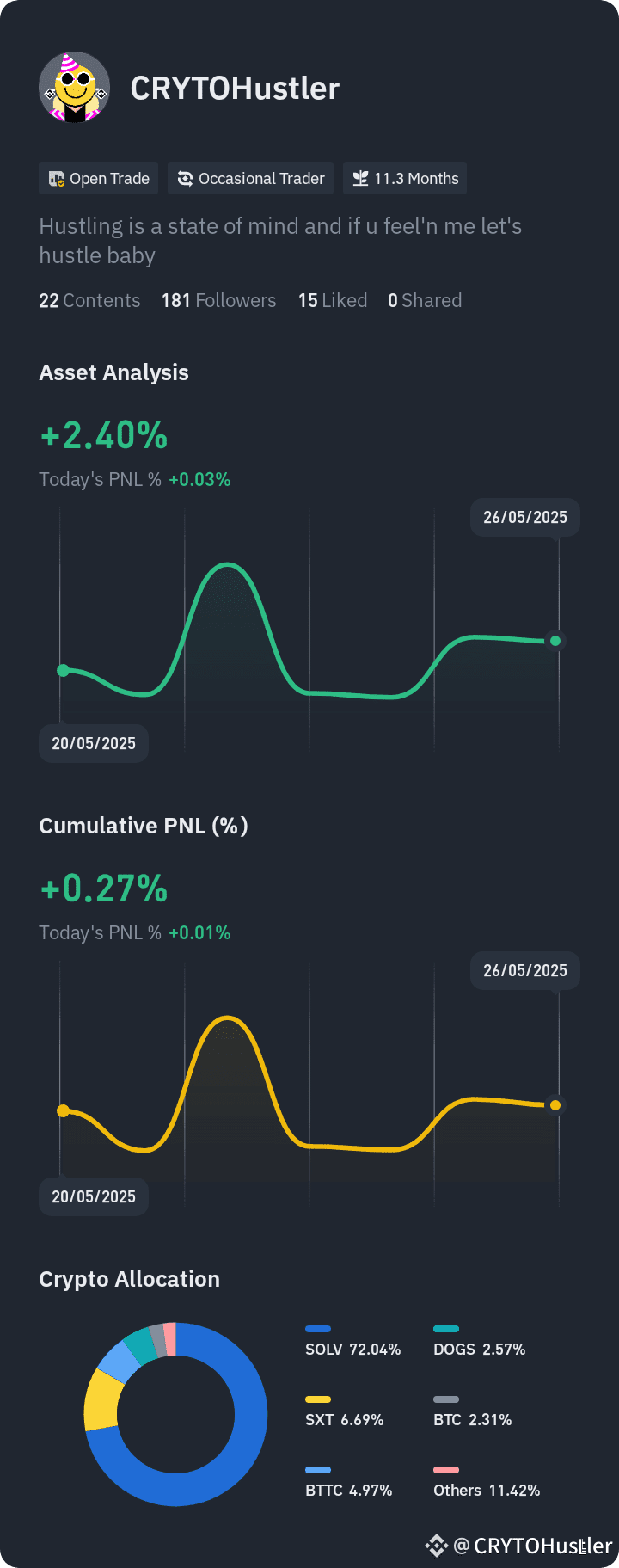Open the 20/05/2025 date label under Cumulative PNL

click(x=93, y=1196)
